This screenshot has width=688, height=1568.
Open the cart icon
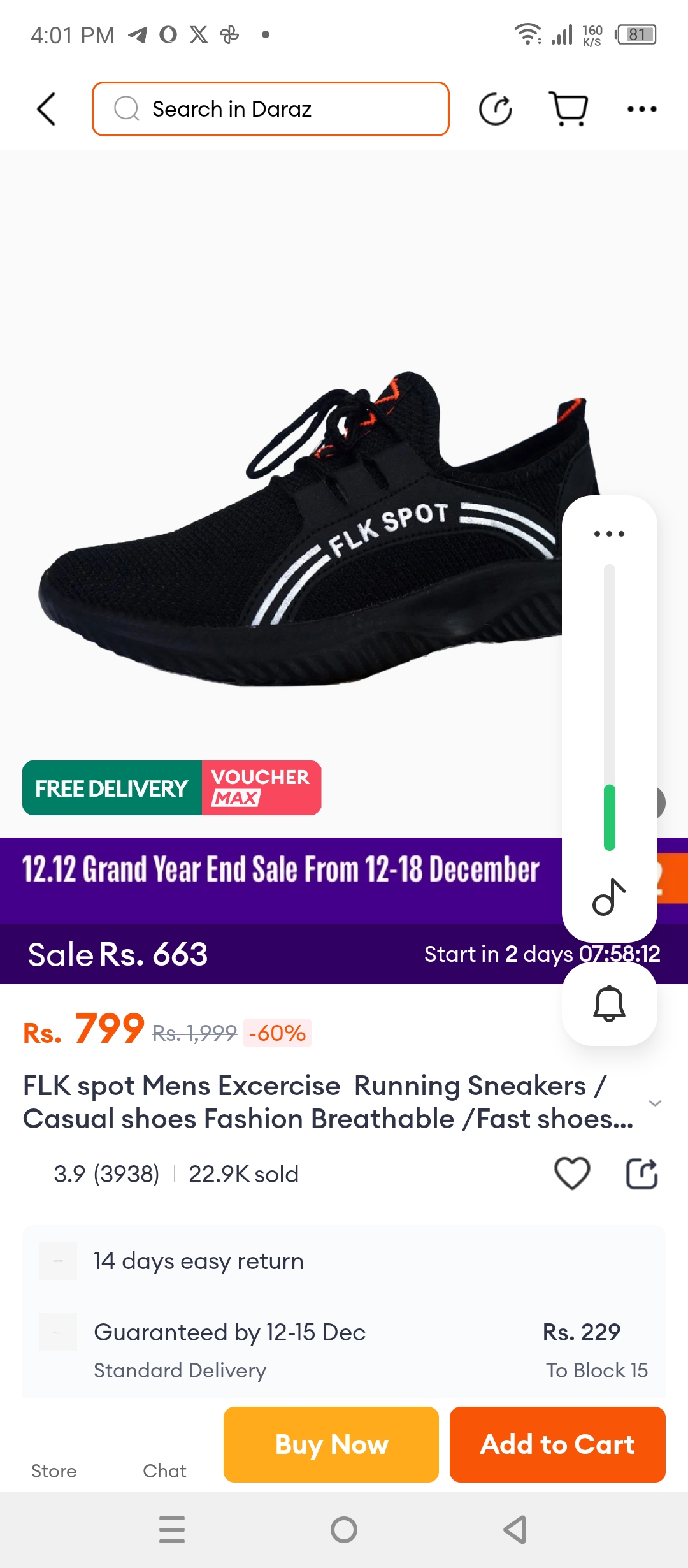(568, 109)
